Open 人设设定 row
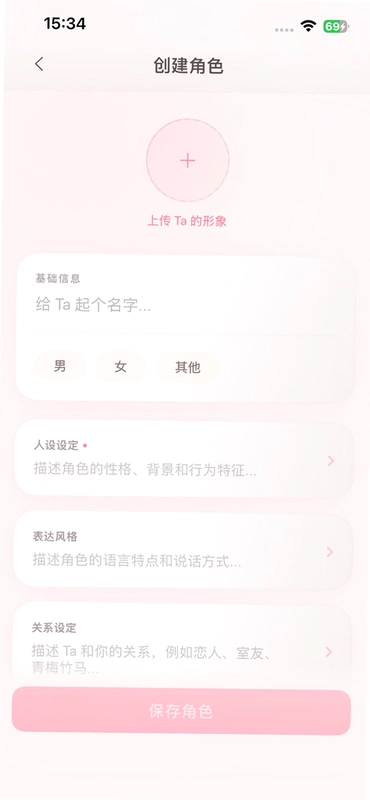Screen dimensions: 370x800 184,459
